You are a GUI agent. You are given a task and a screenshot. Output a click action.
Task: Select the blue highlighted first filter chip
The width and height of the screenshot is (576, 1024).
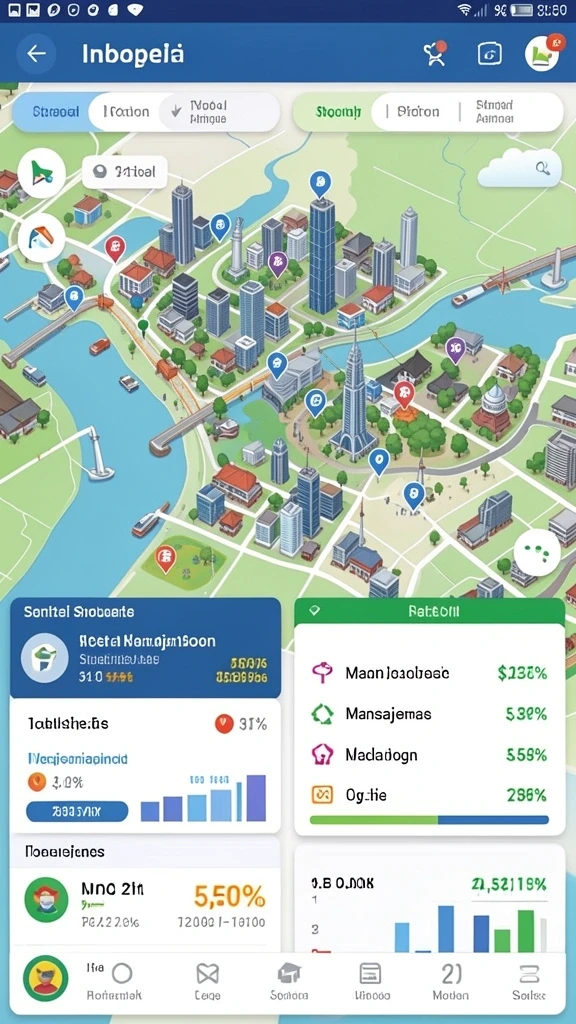click(55, 112)
